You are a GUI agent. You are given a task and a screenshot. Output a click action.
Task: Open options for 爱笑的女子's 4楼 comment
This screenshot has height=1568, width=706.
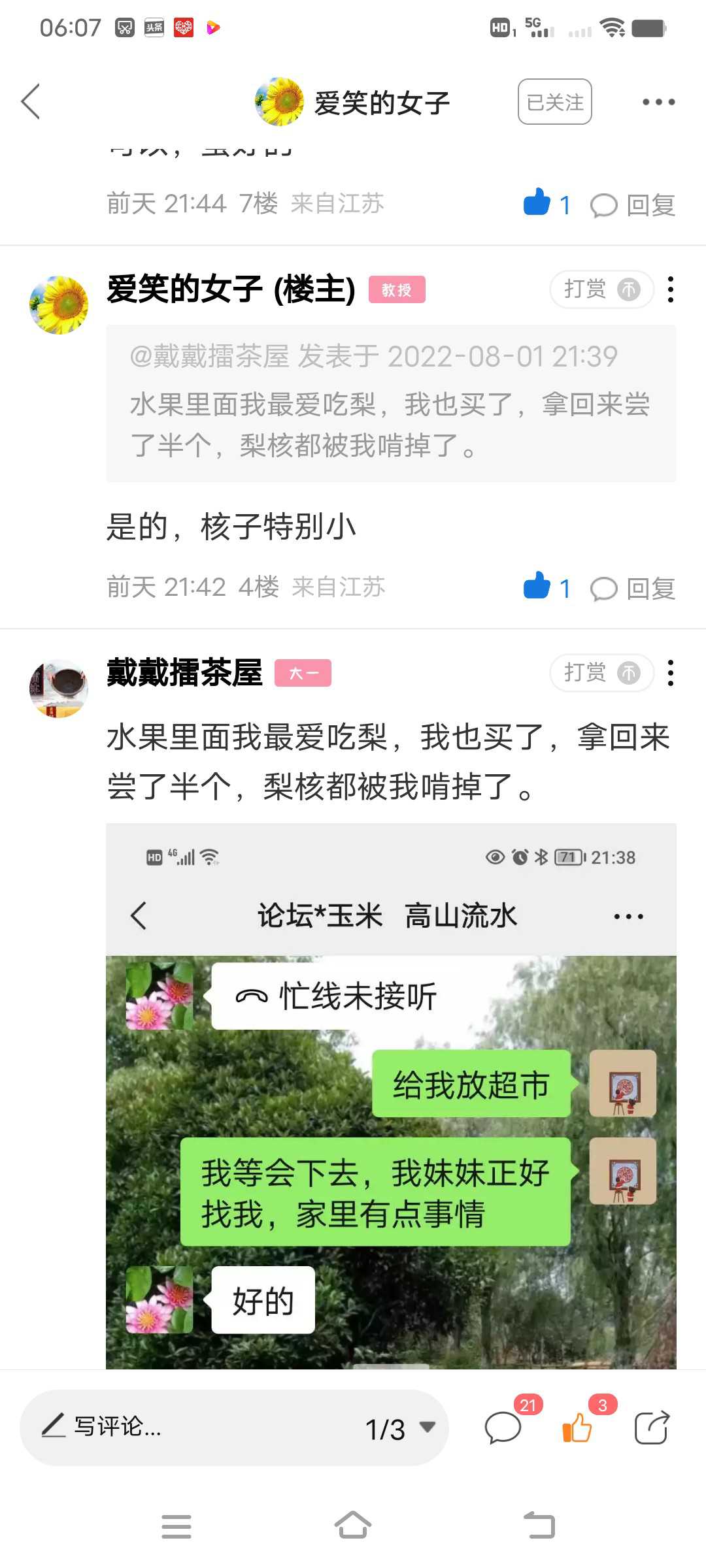point(671,289)
